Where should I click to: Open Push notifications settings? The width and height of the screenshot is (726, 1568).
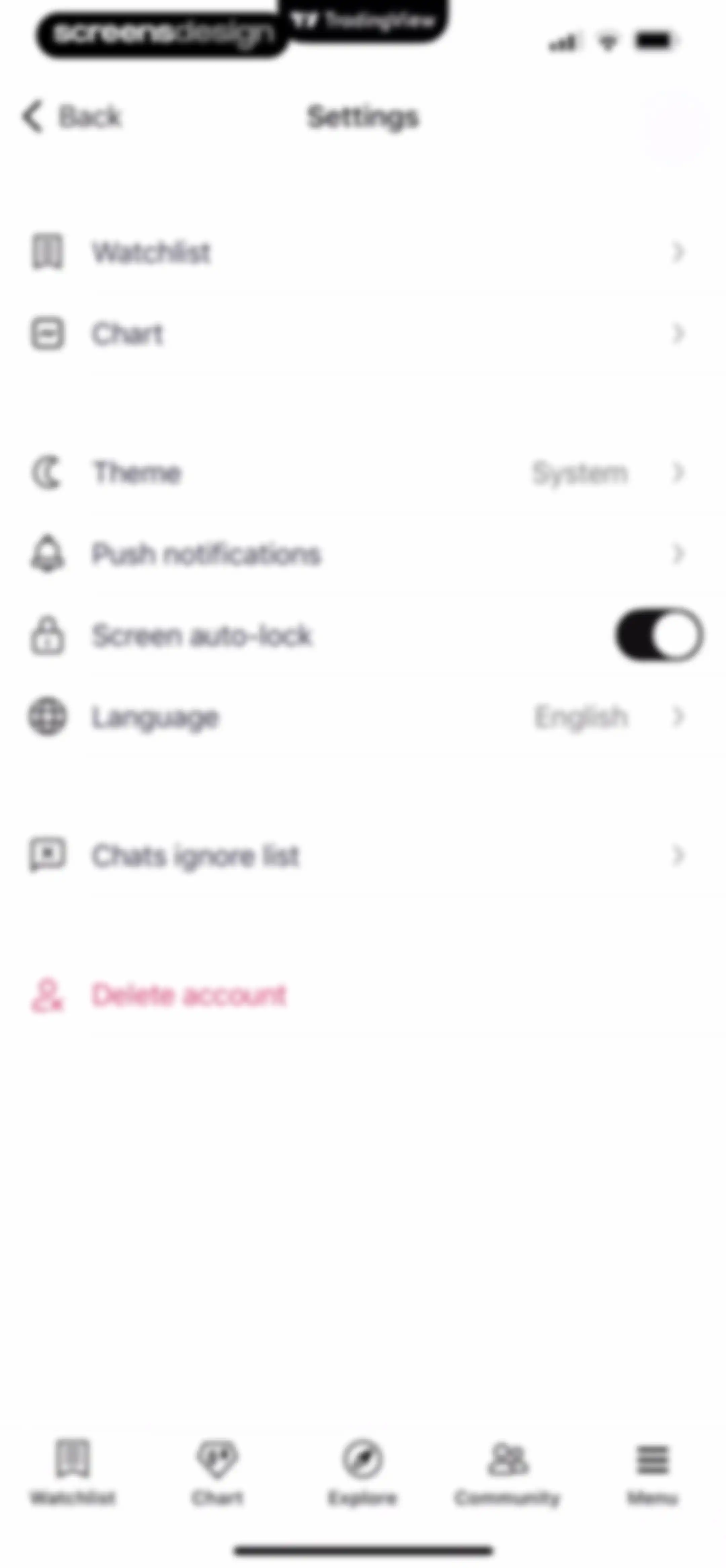click(363, 554)
